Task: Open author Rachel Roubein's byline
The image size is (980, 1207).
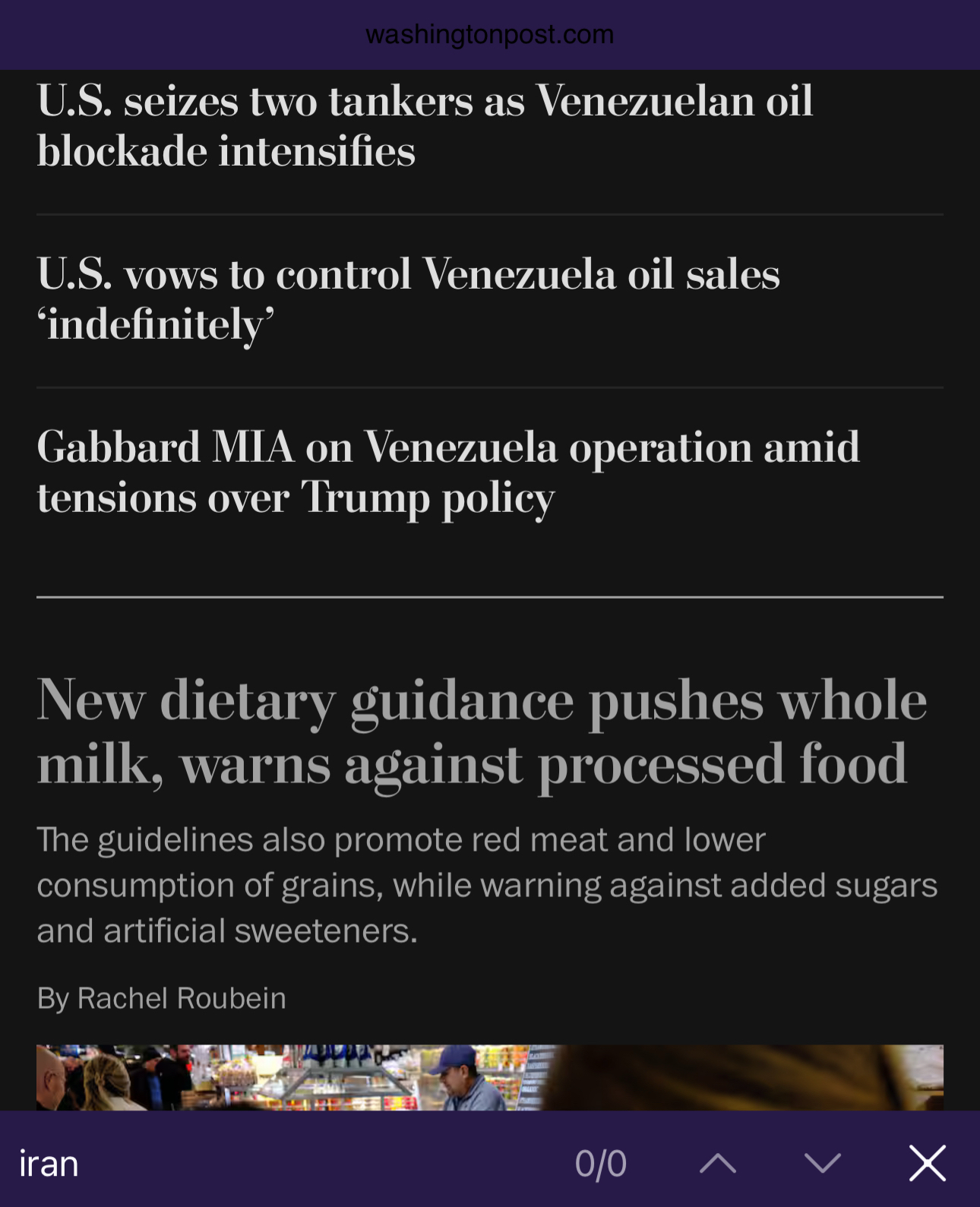Action: 182,998
